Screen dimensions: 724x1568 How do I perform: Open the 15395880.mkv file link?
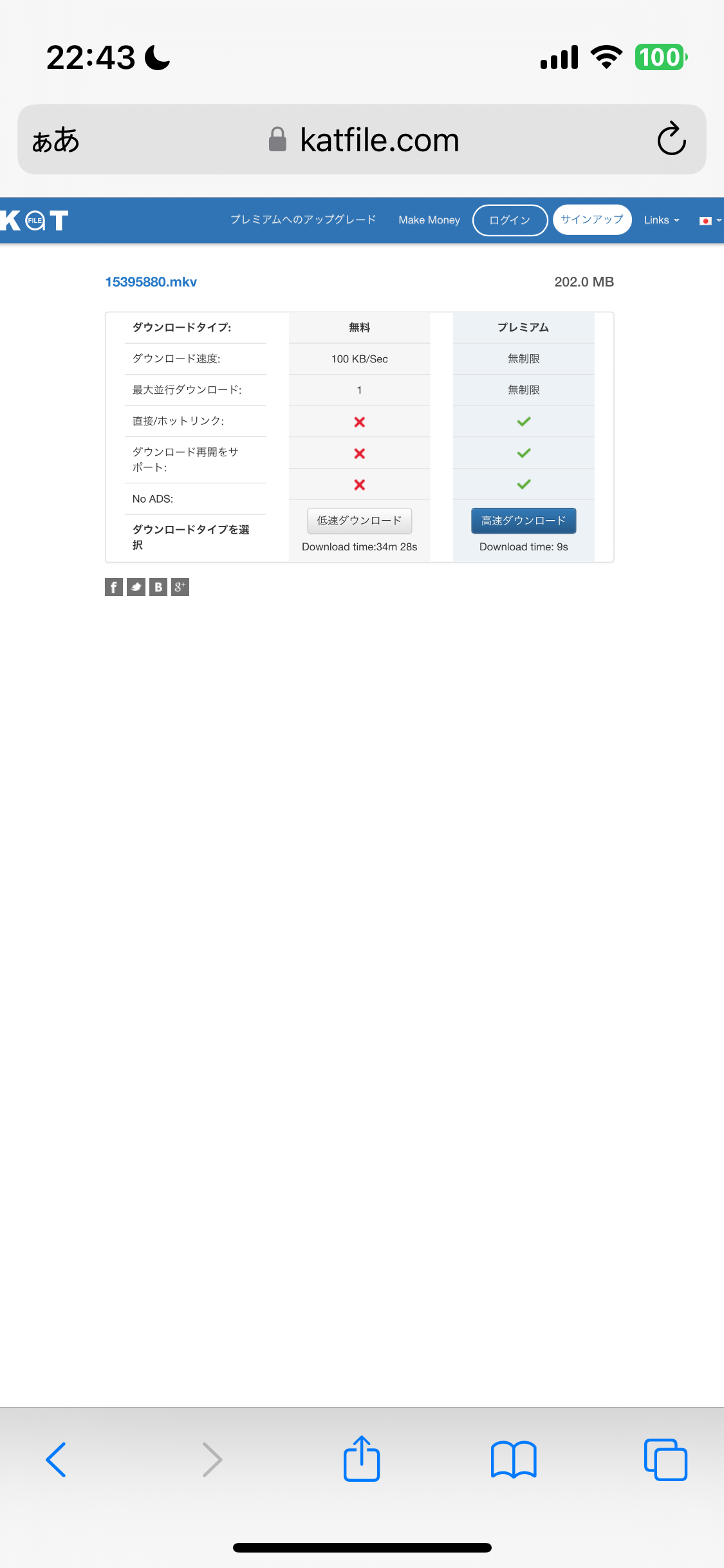tap(151, 282)
